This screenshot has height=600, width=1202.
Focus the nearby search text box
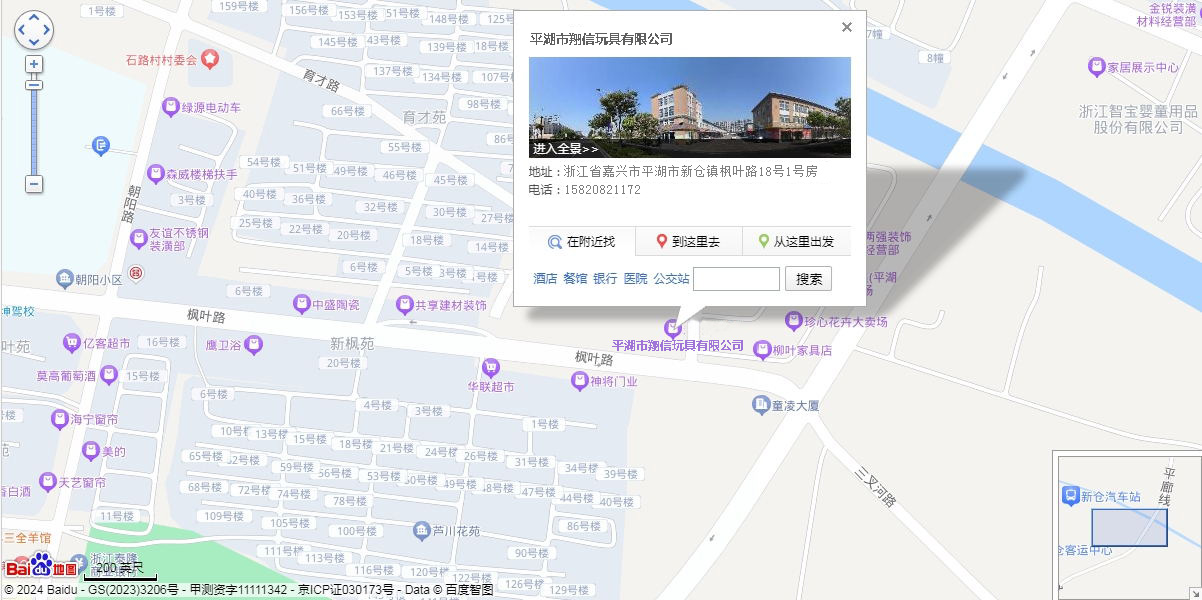pyautogui.click(x=736, y=279)
